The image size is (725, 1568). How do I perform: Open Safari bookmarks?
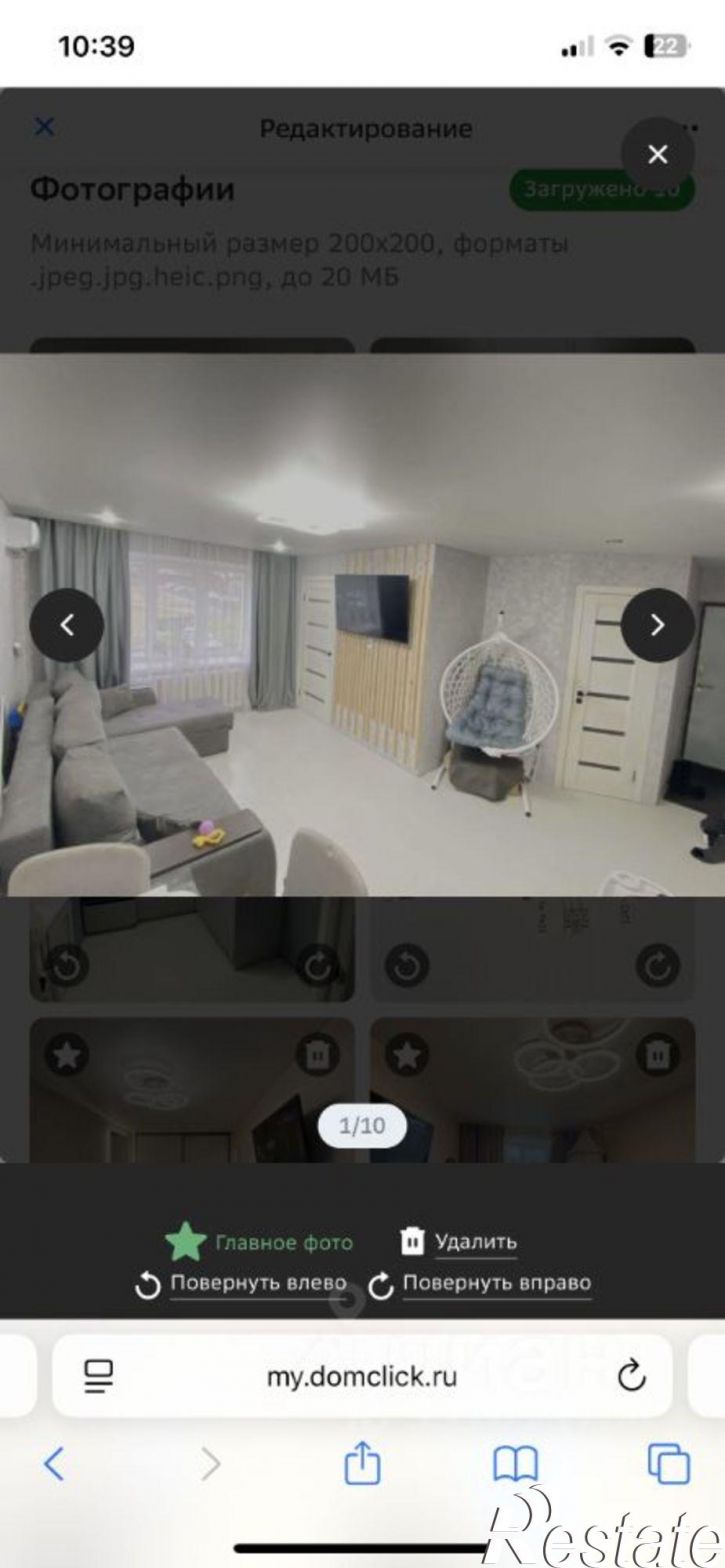point(516,1465)
